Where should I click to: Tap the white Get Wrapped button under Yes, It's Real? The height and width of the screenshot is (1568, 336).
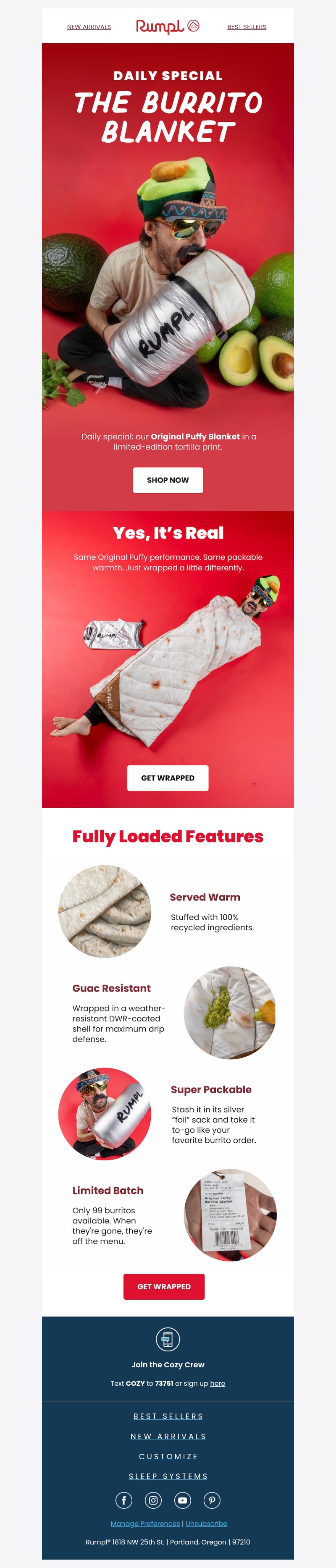[x=168, y=777]
